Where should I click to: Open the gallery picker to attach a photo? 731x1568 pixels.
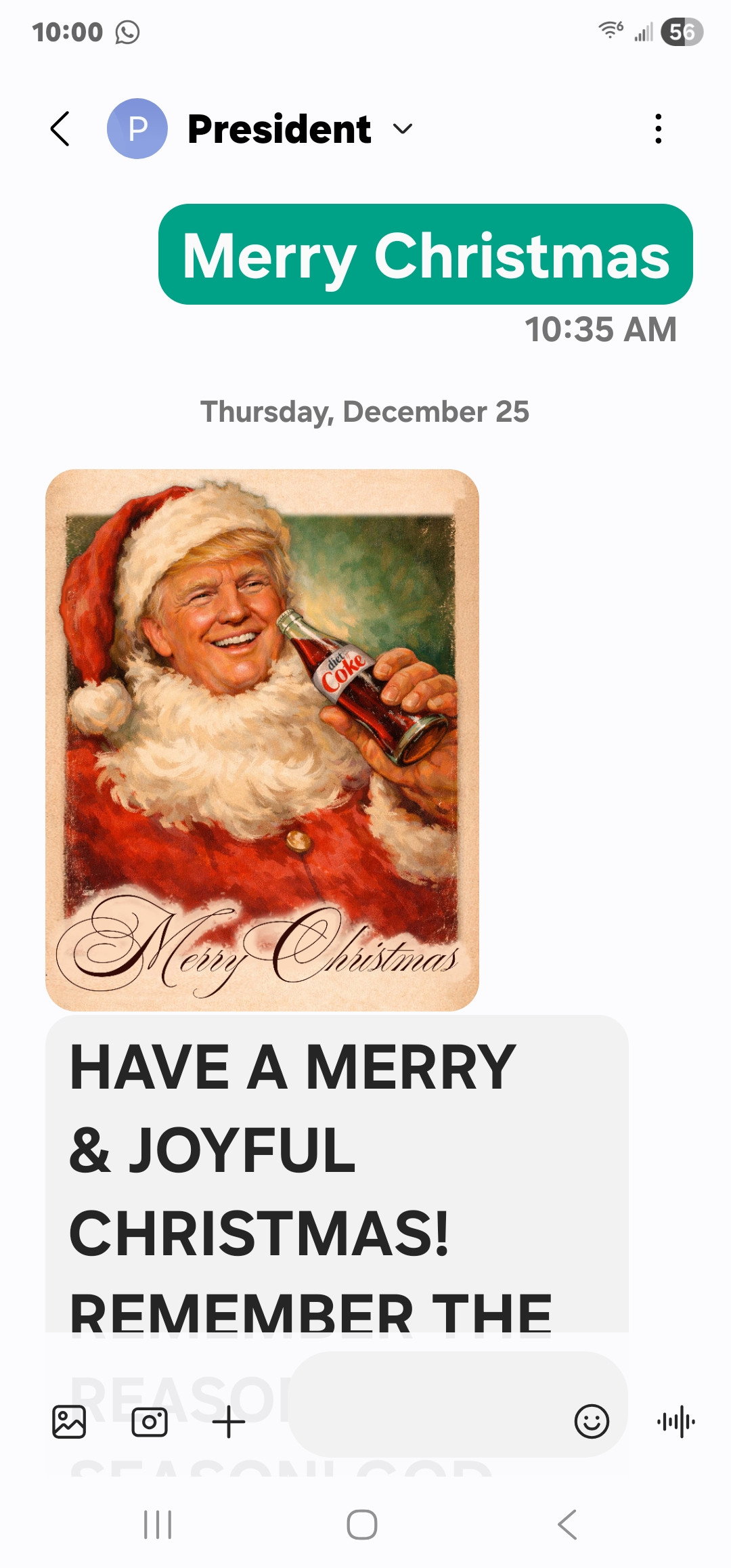[69, 1421]
